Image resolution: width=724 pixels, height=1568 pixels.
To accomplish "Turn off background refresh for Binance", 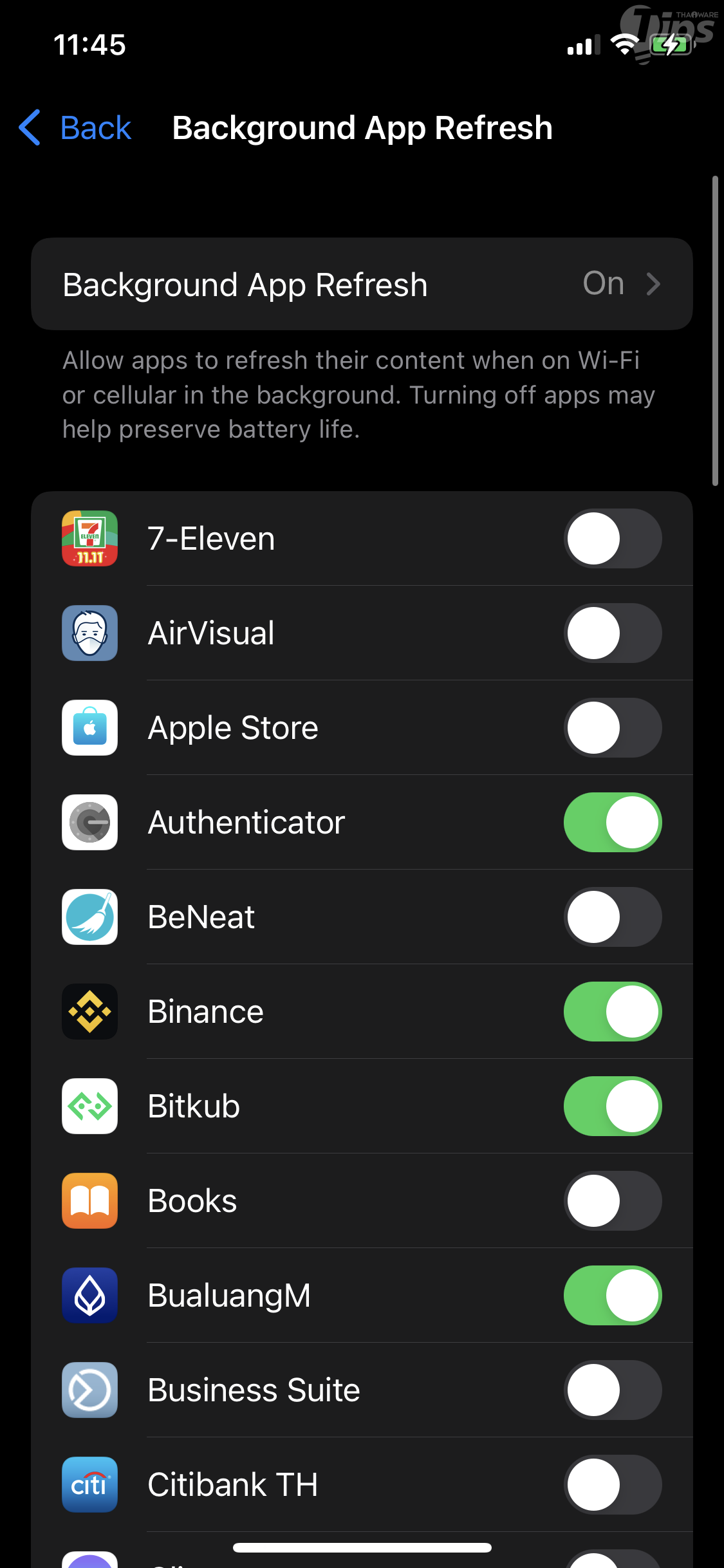I will 612,1011.
